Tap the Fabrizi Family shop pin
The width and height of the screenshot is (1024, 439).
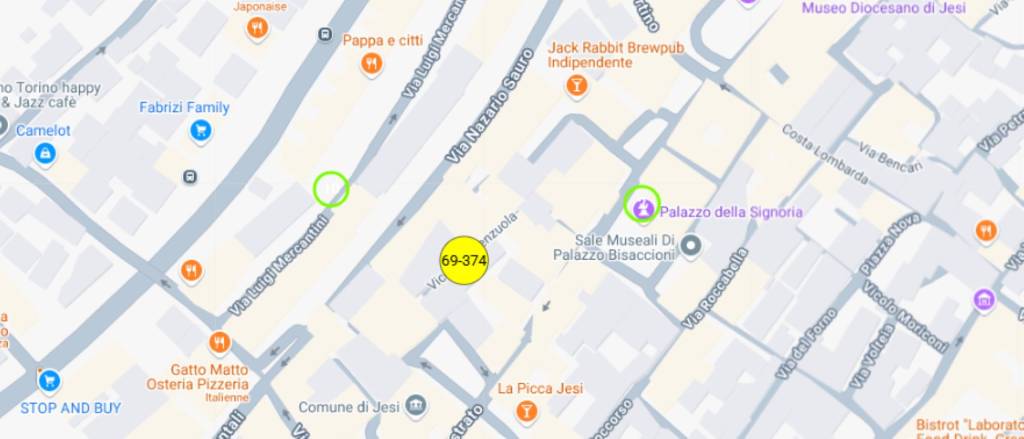coord(200,130)
